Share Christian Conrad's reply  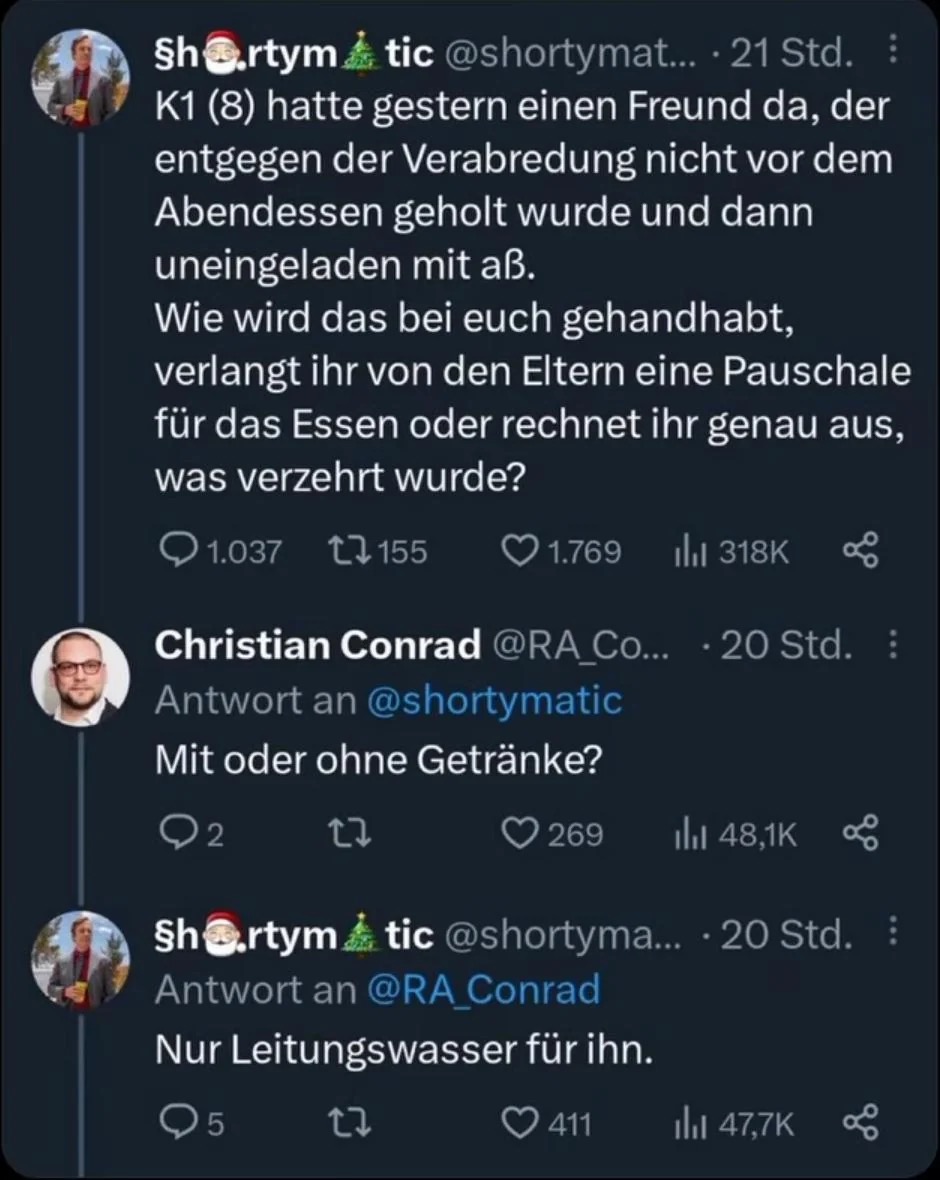coord(861,834)
